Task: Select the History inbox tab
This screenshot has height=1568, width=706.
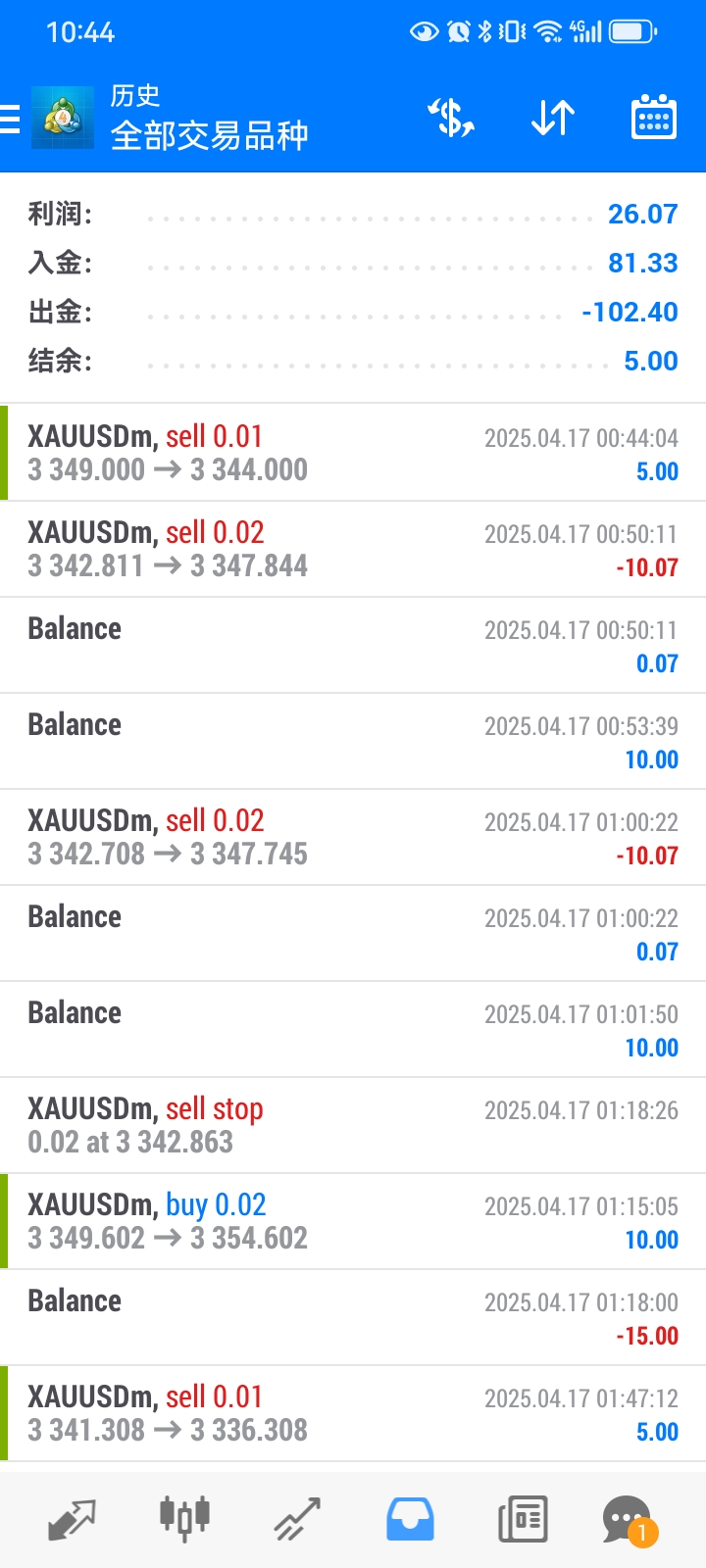Action: pos(410,1520)
